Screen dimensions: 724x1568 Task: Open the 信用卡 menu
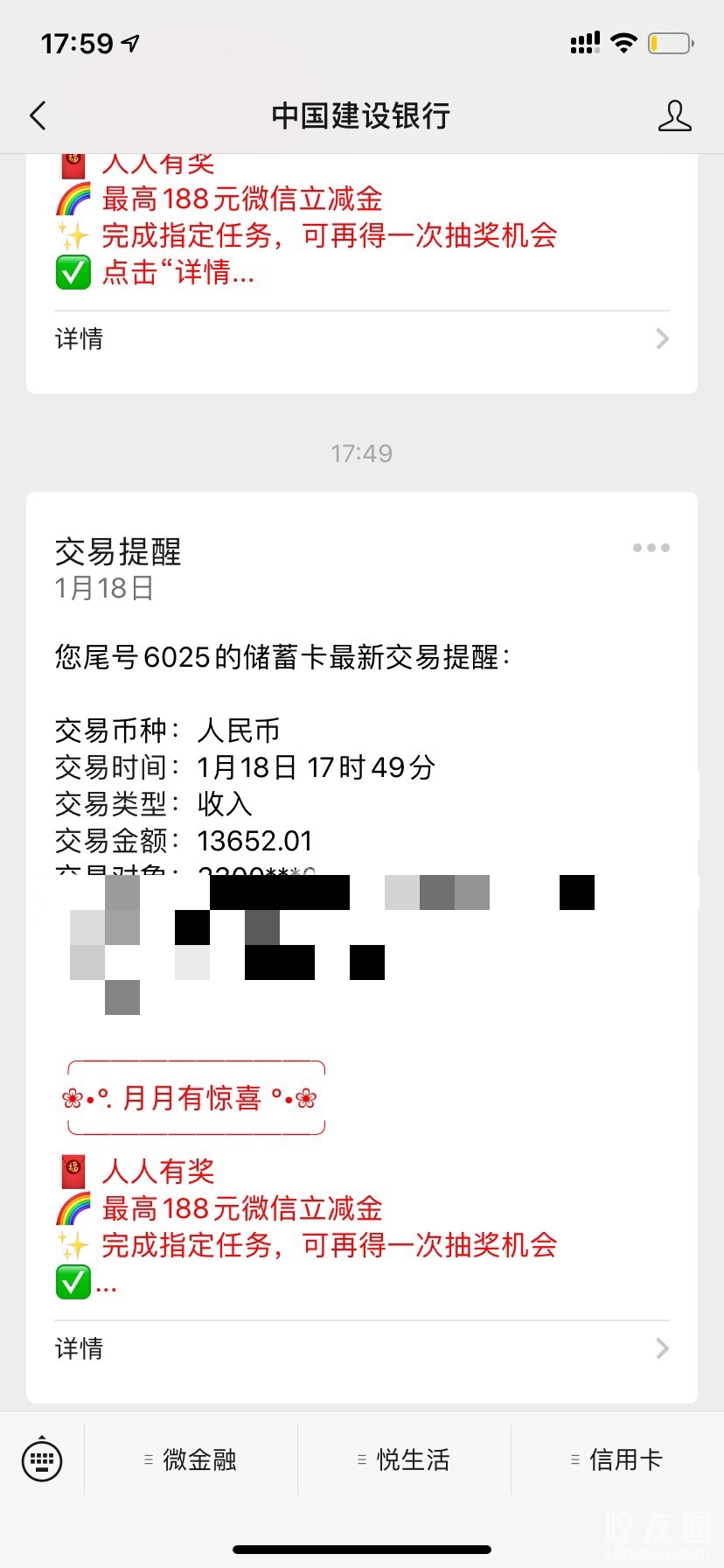tap(617, 1459)
